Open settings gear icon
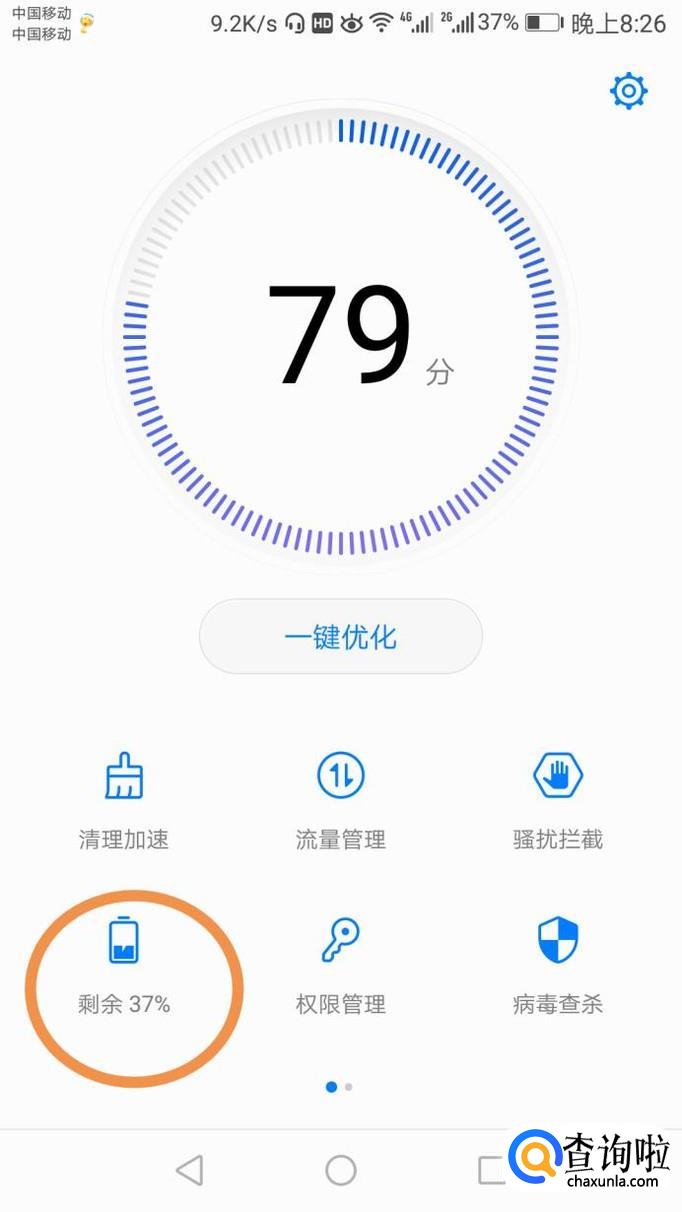The width and height of the screenshot is (682, 1212). coord(629,92)
